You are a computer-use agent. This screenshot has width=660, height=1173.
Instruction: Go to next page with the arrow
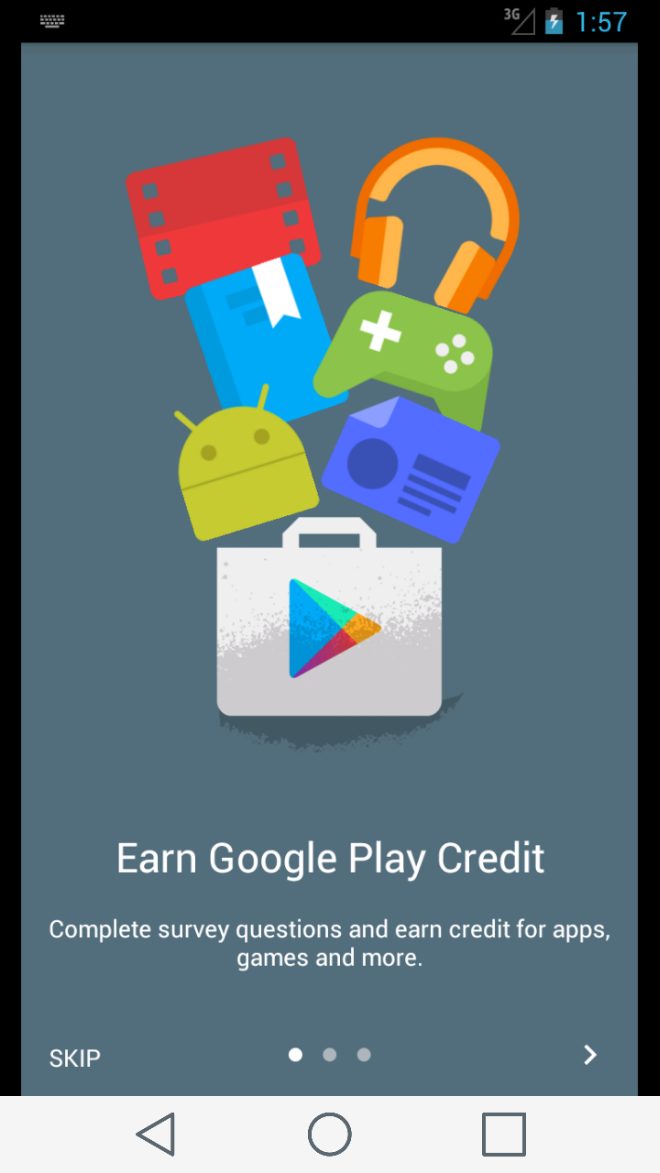point(590,1055)
